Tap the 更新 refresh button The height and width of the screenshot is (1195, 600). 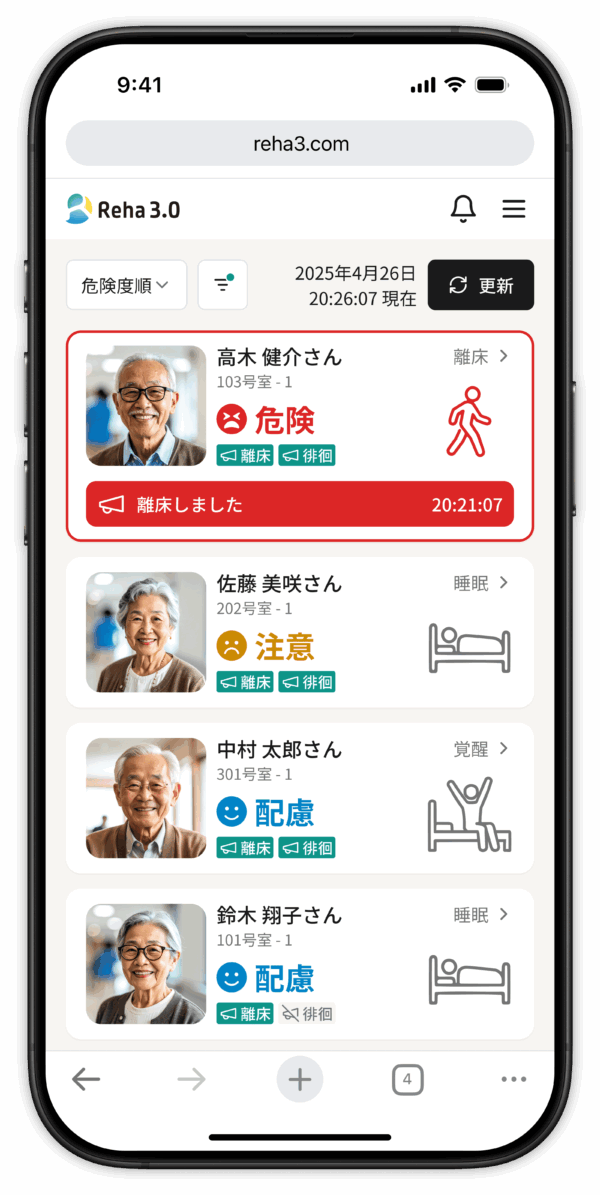pos(481,285)
